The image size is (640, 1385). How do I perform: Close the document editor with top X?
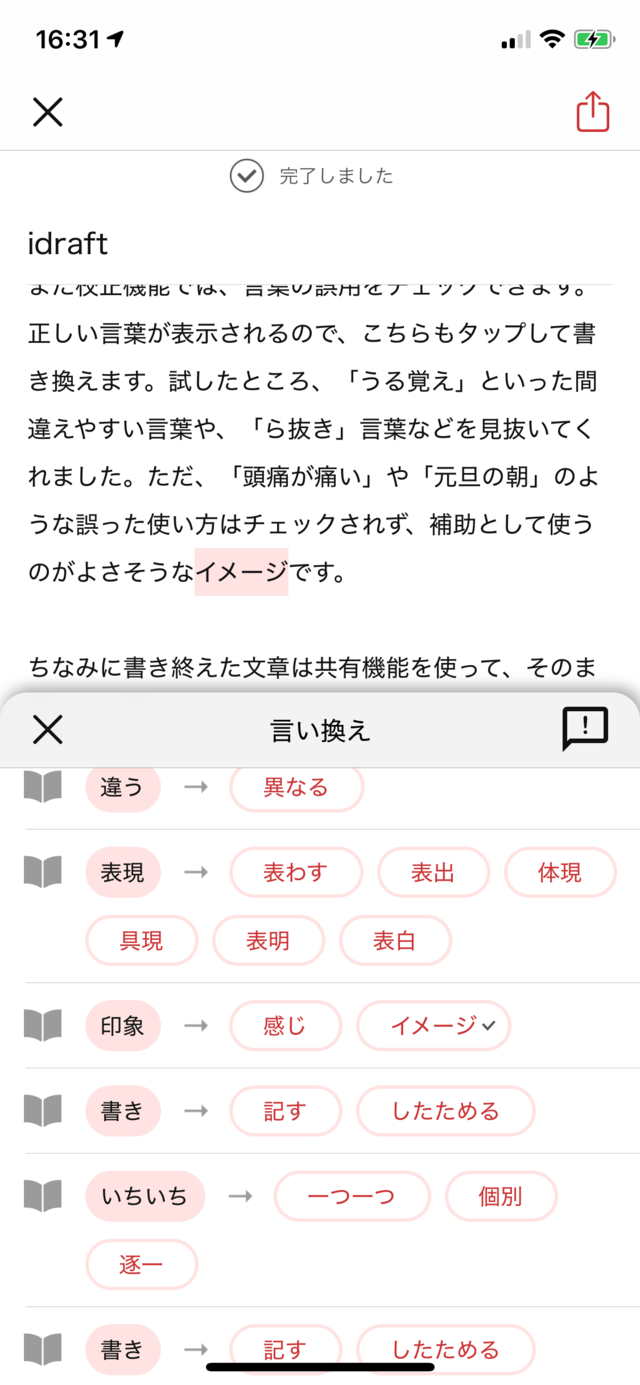(47, 111)
